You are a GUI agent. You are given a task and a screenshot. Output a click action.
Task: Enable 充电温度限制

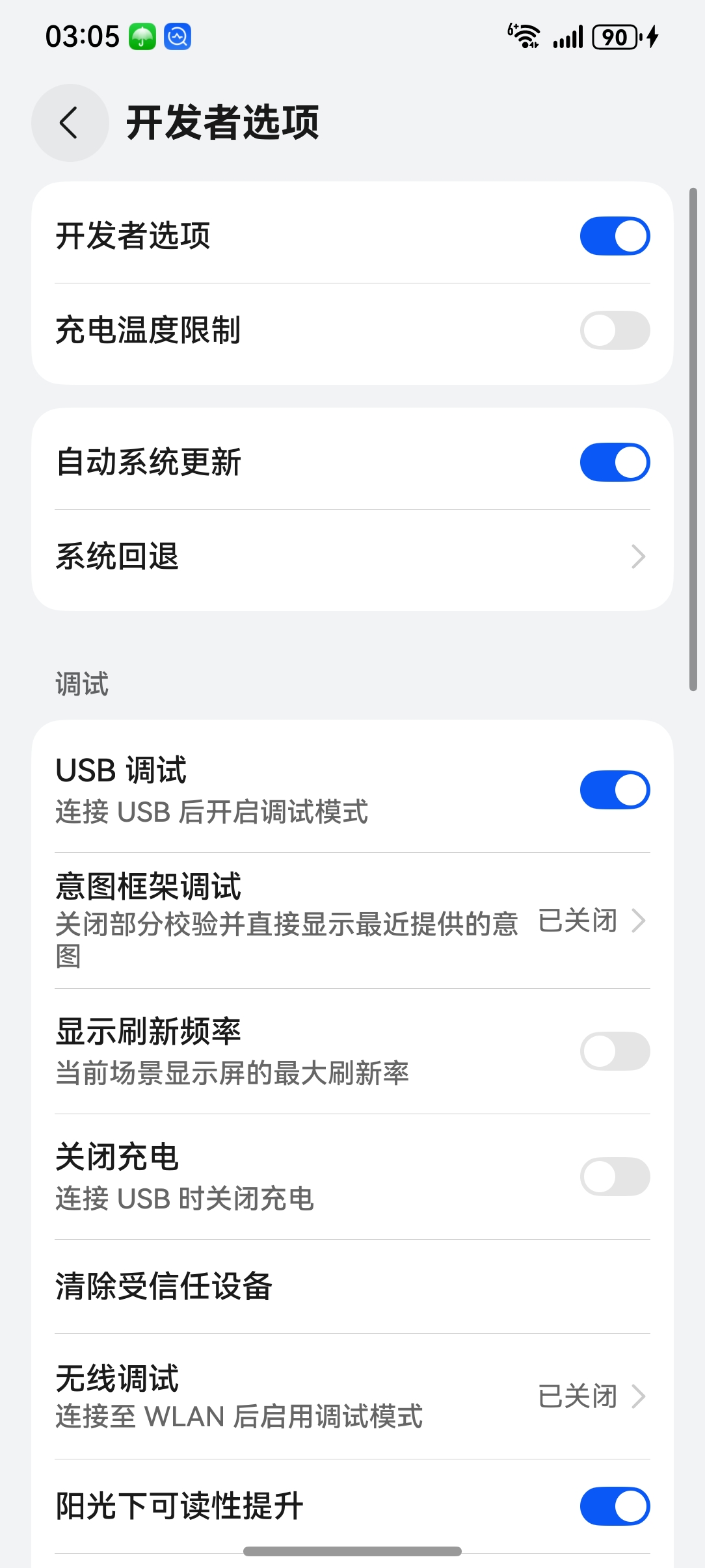[615, 330]
